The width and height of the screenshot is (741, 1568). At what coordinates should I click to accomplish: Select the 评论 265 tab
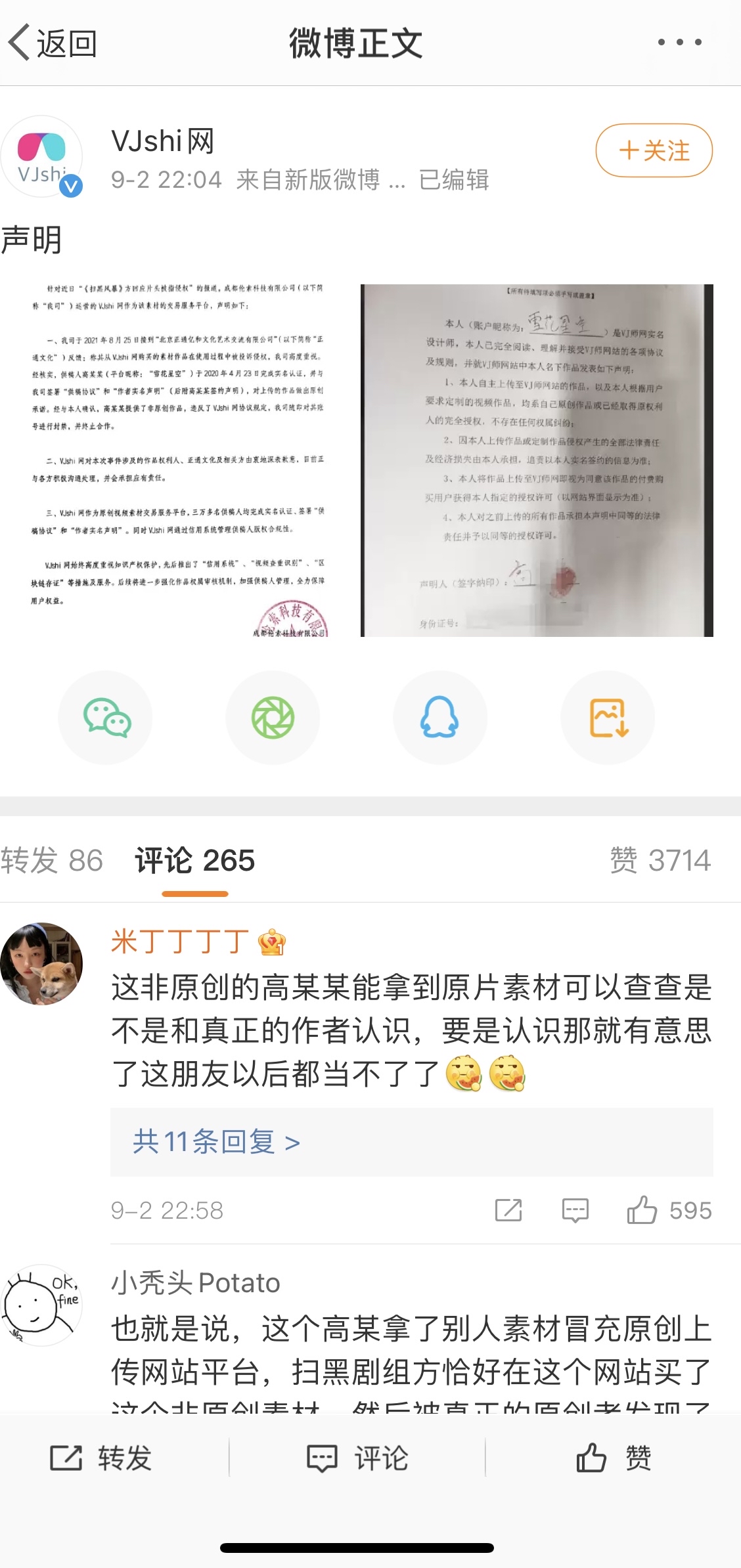pyautogui.click(x=195, y=860)
